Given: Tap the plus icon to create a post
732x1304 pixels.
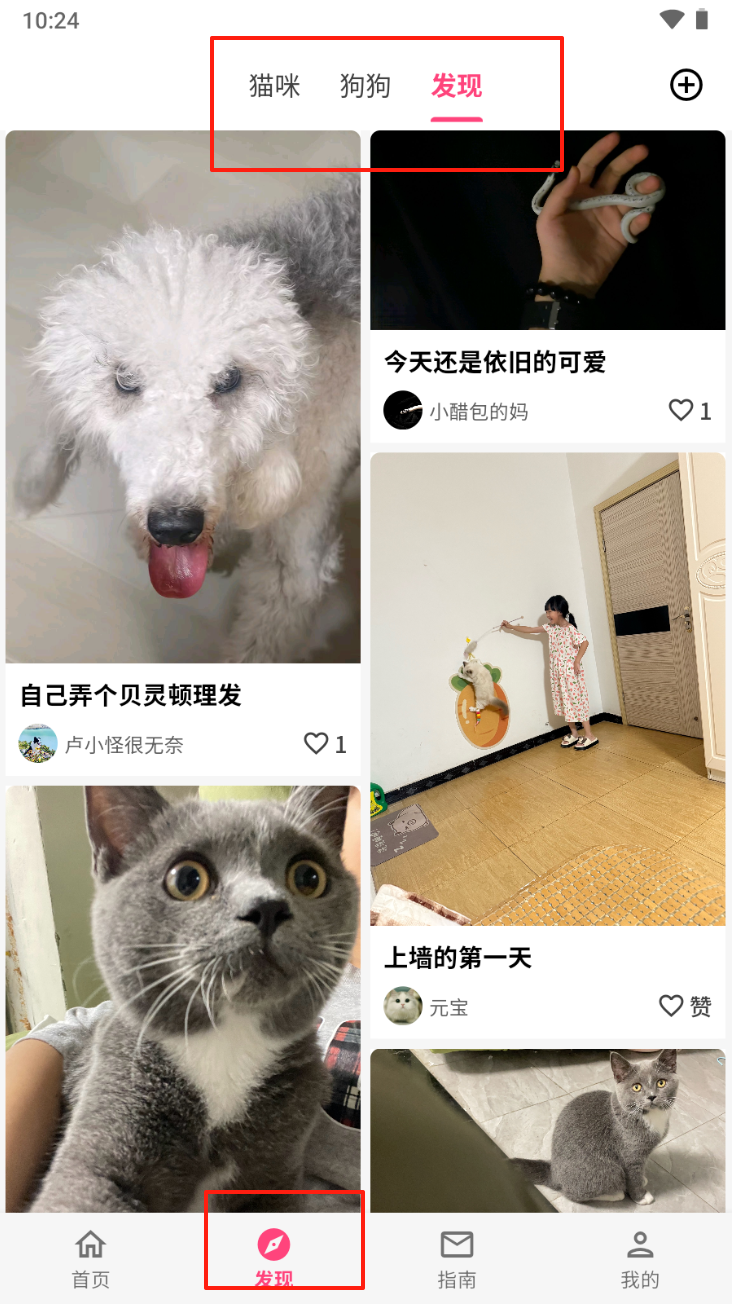Looking at the screenshot, I should [x=686, y=85].
